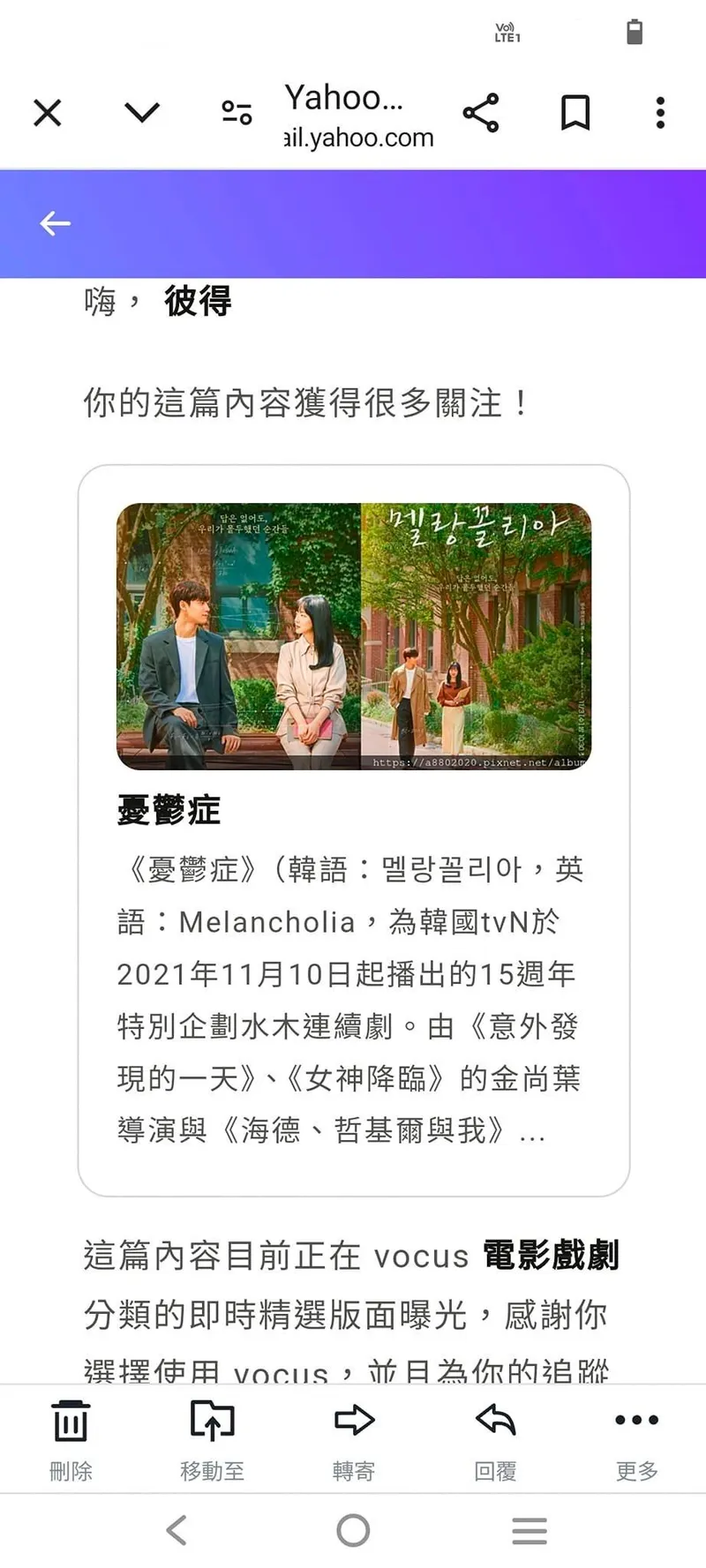Forward the email via 轉寄
This screenshot has width=706, height=1568.
tap(354, 1438)
